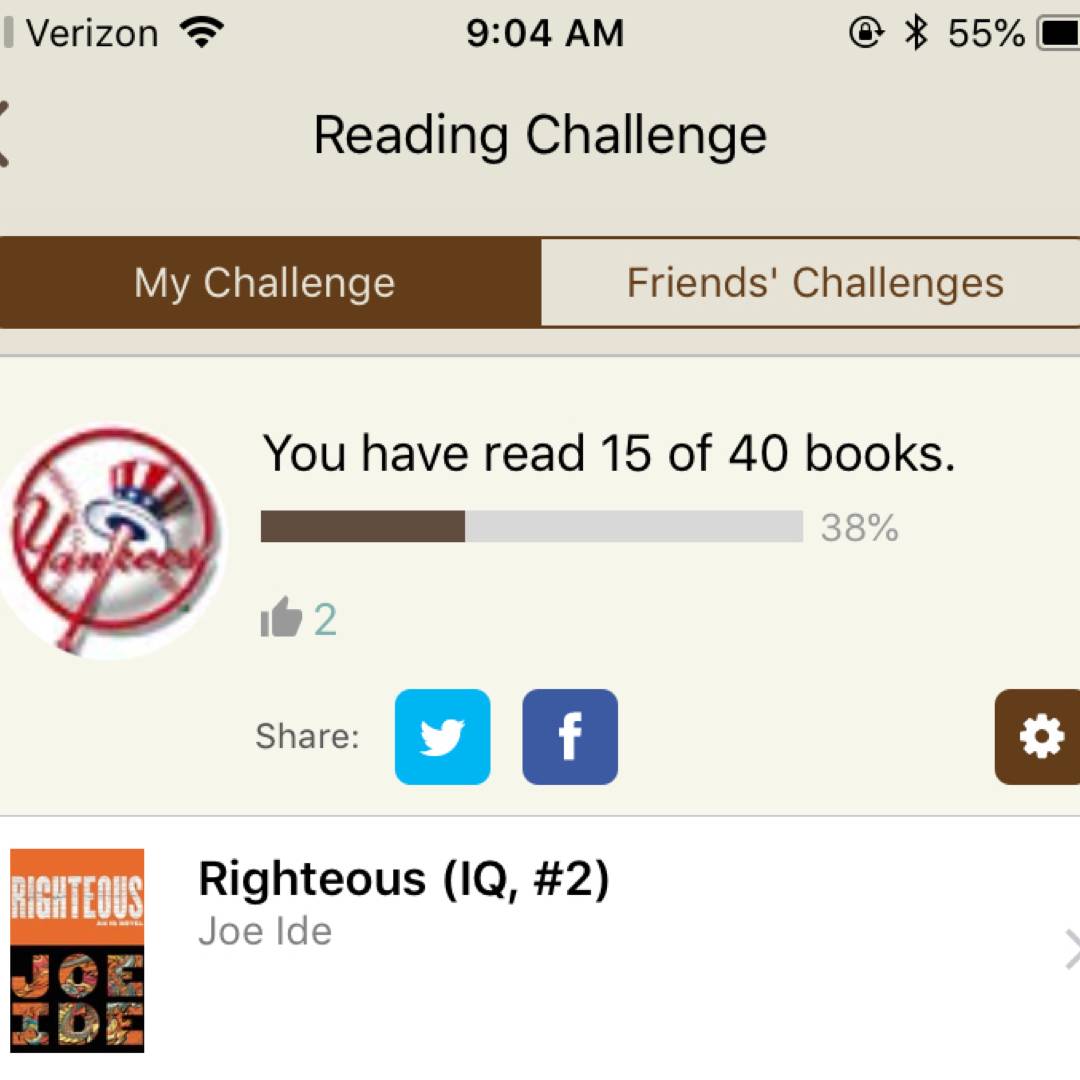Like the reading challenge with thumbs up
The image size is (1080, 1080).
coord(281,618)
